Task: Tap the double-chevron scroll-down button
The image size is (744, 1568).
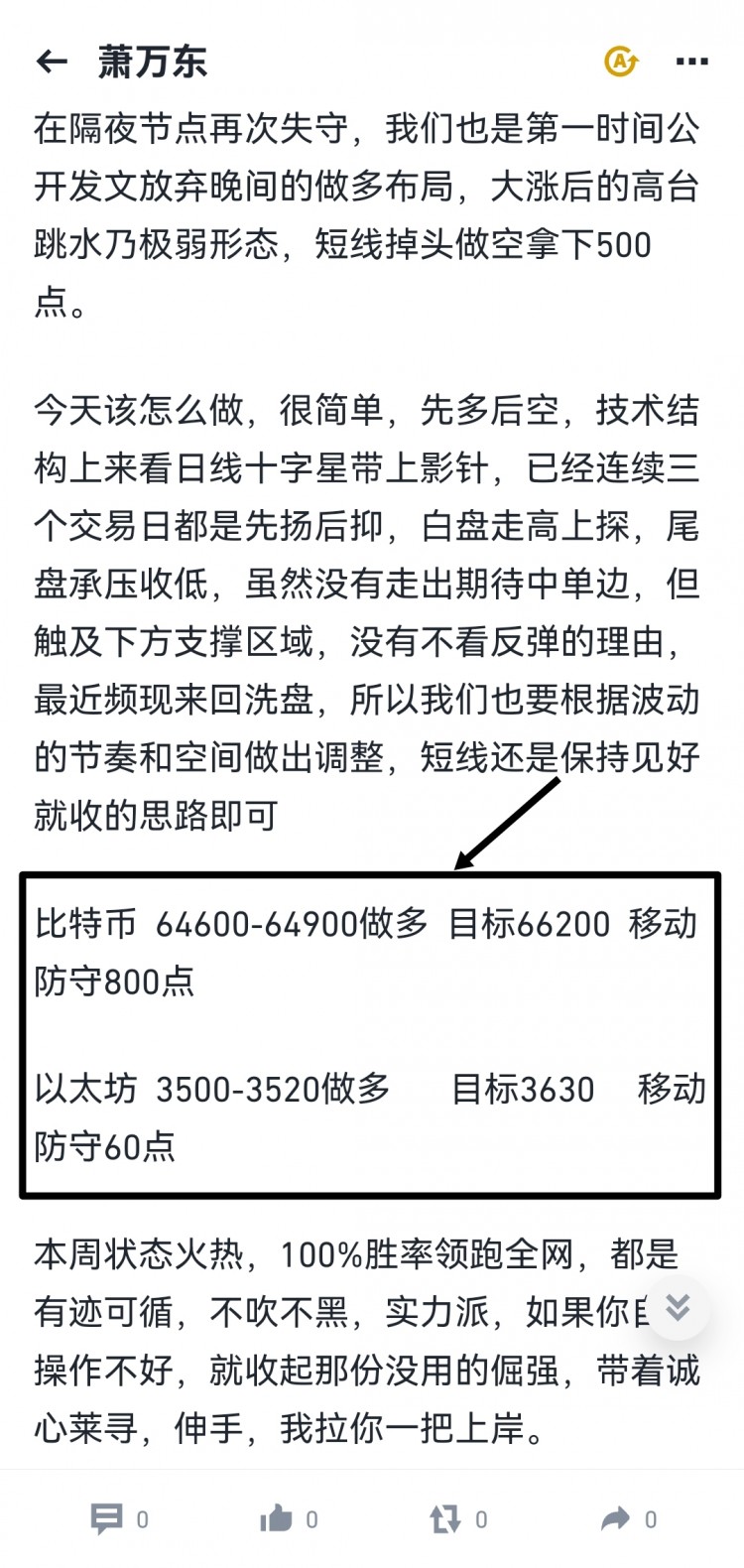Action: point(678,1307)
